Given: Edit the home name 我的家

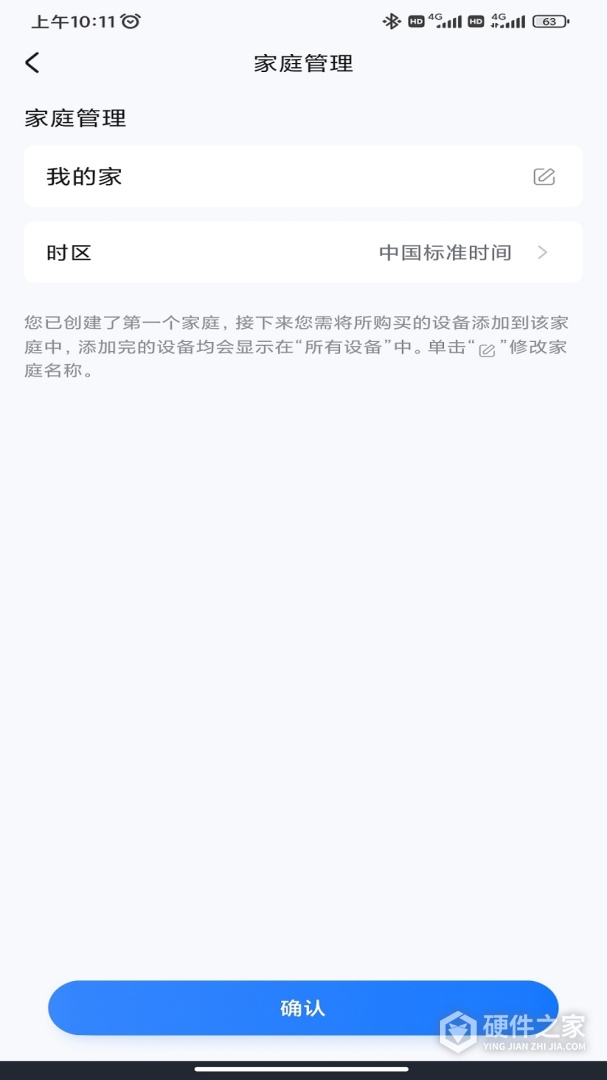Looking at the screenshot, I should tap(543, 177).
